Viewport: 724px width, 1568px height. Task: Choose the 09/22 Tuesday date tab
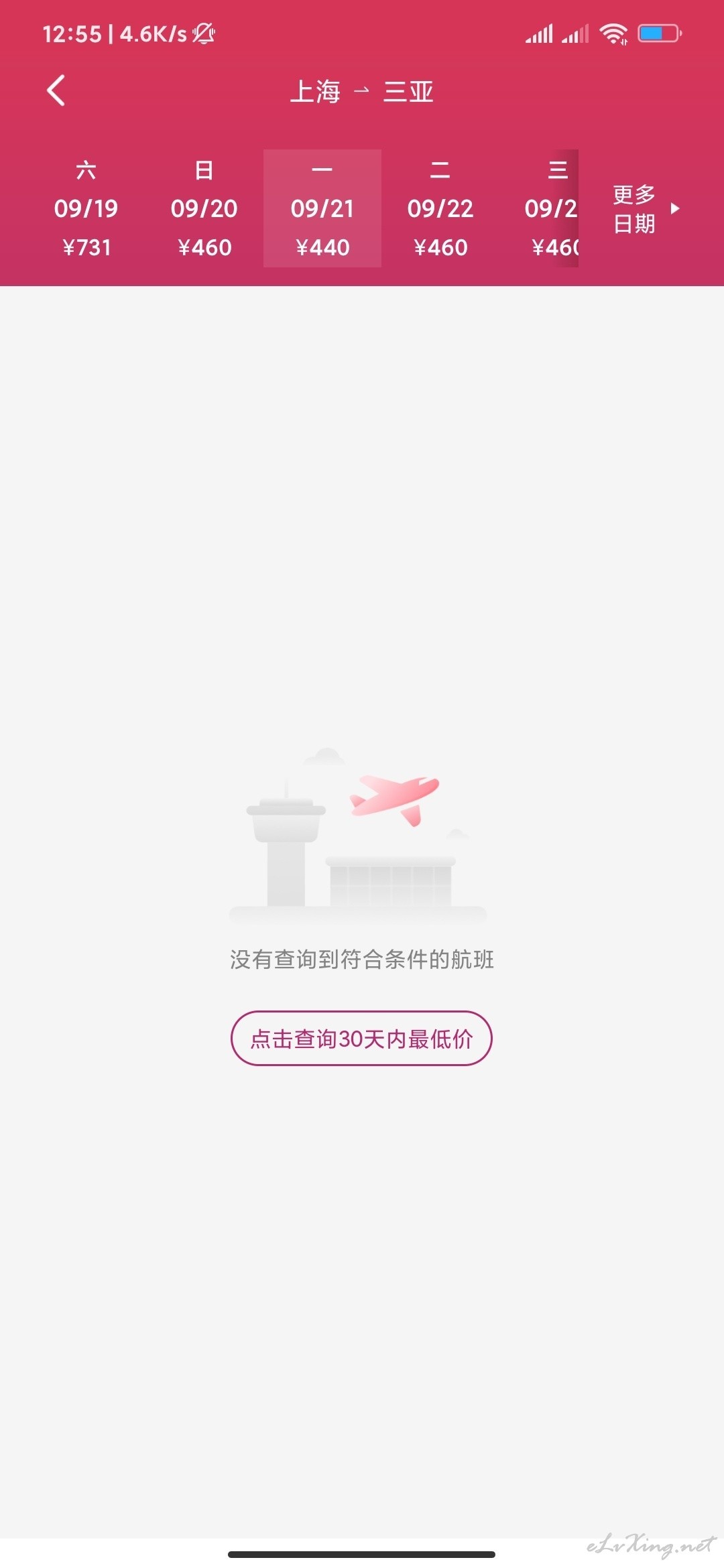tap(440, 208)
